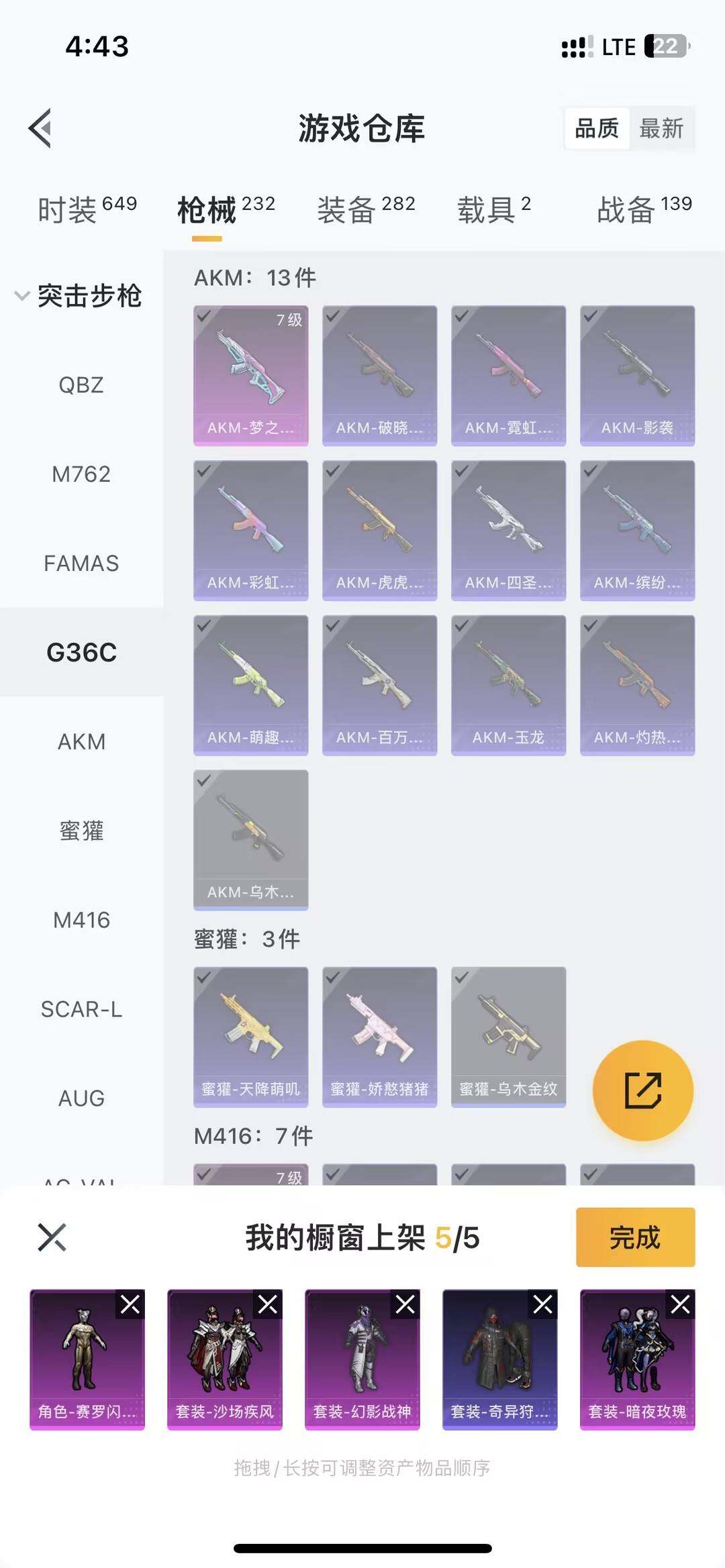Switch to the 装备 tab
Viewport: 725px width, 1568px height.
click(x=366, y=209)
